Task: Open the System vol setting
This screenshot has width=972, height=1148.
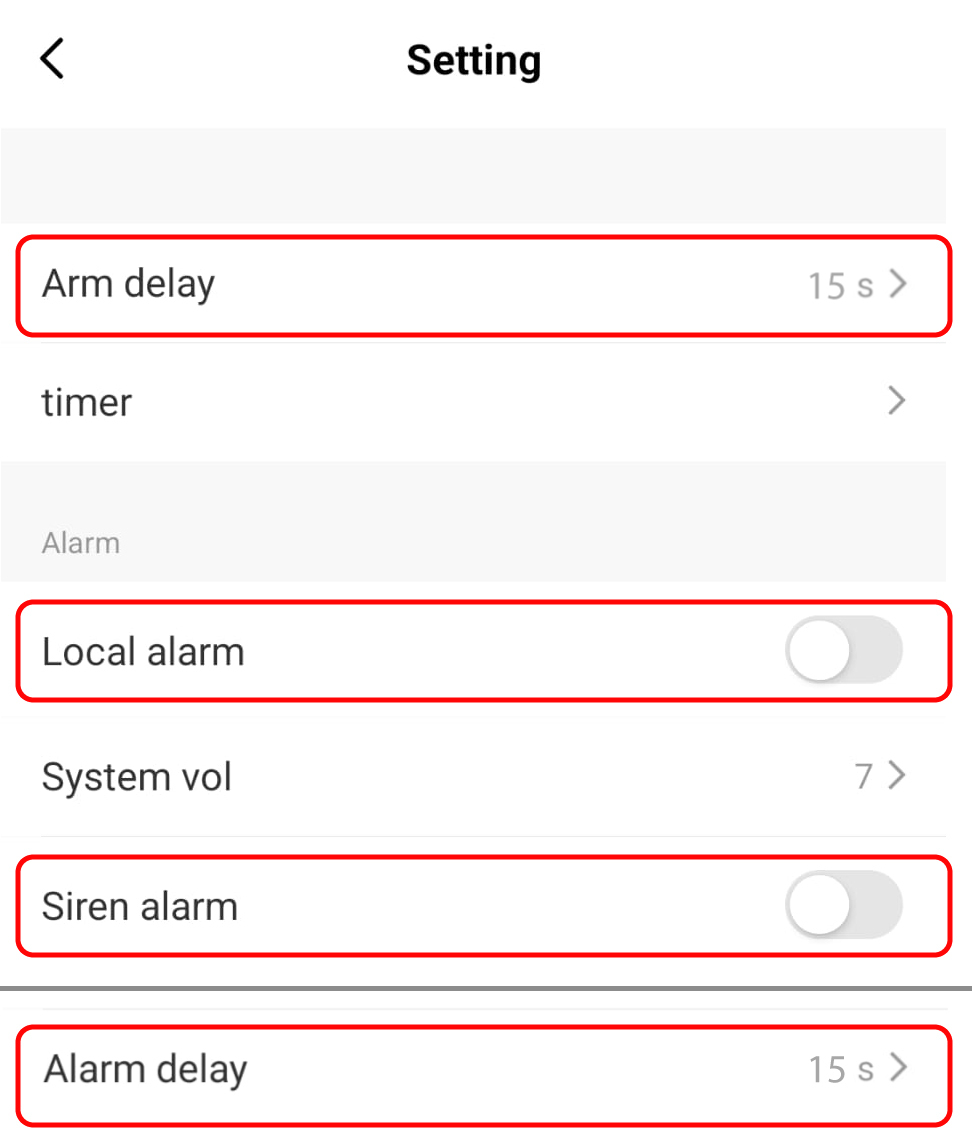Action: [x=474, y=776]
